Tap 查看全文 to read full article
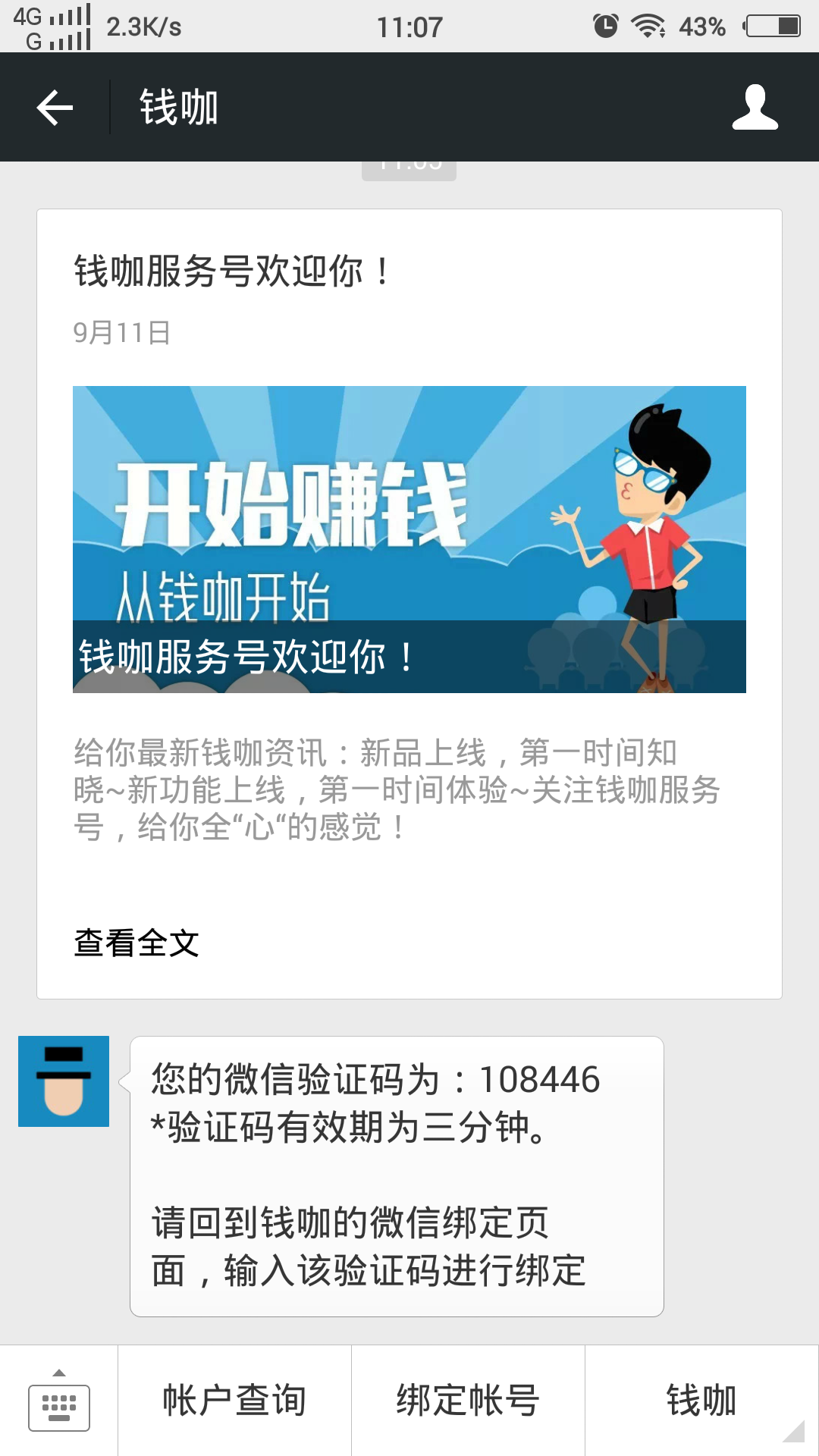Screen dimensions: 819x1456 tap(136, 943)
